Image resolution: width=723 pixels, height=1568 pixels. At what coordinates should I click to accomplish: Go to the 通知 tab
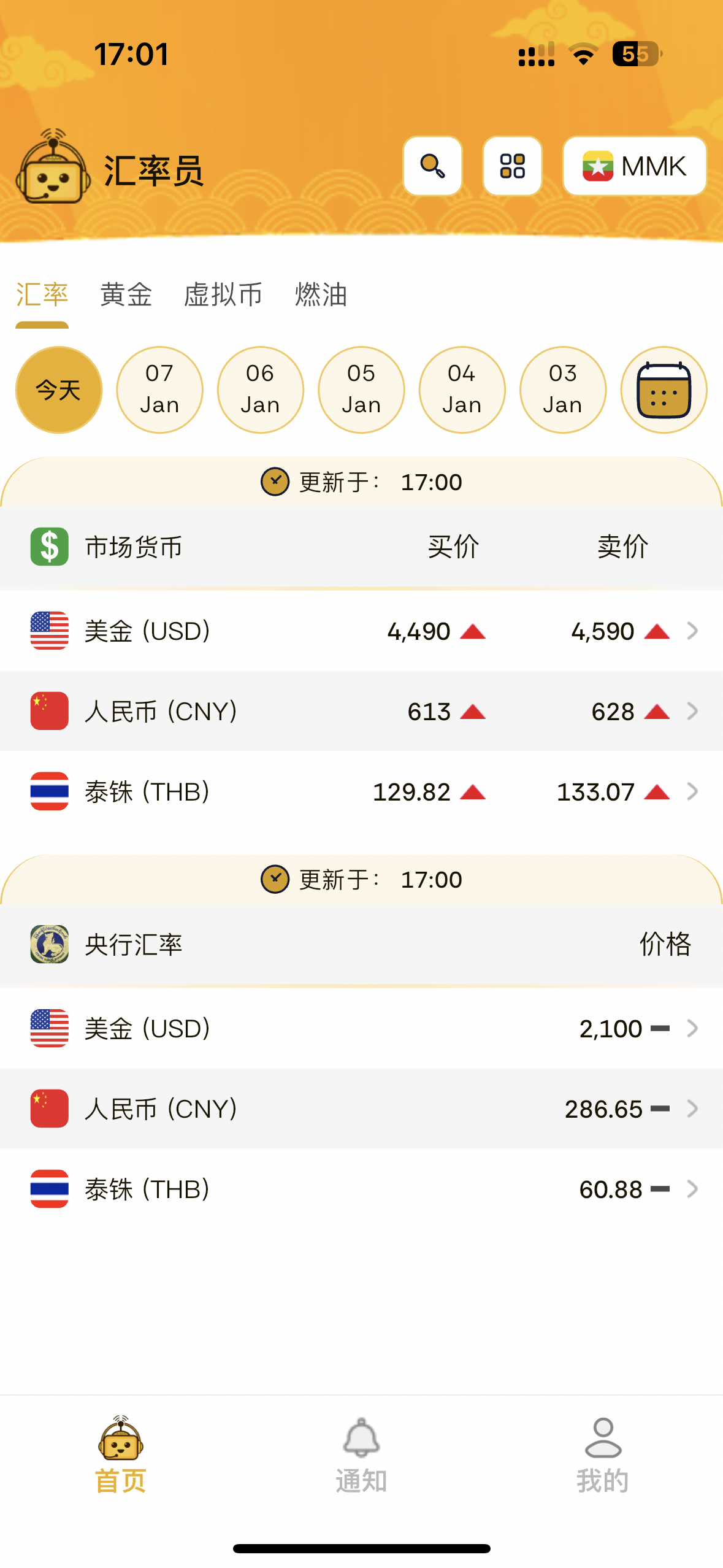click(x=361, y=1455)
